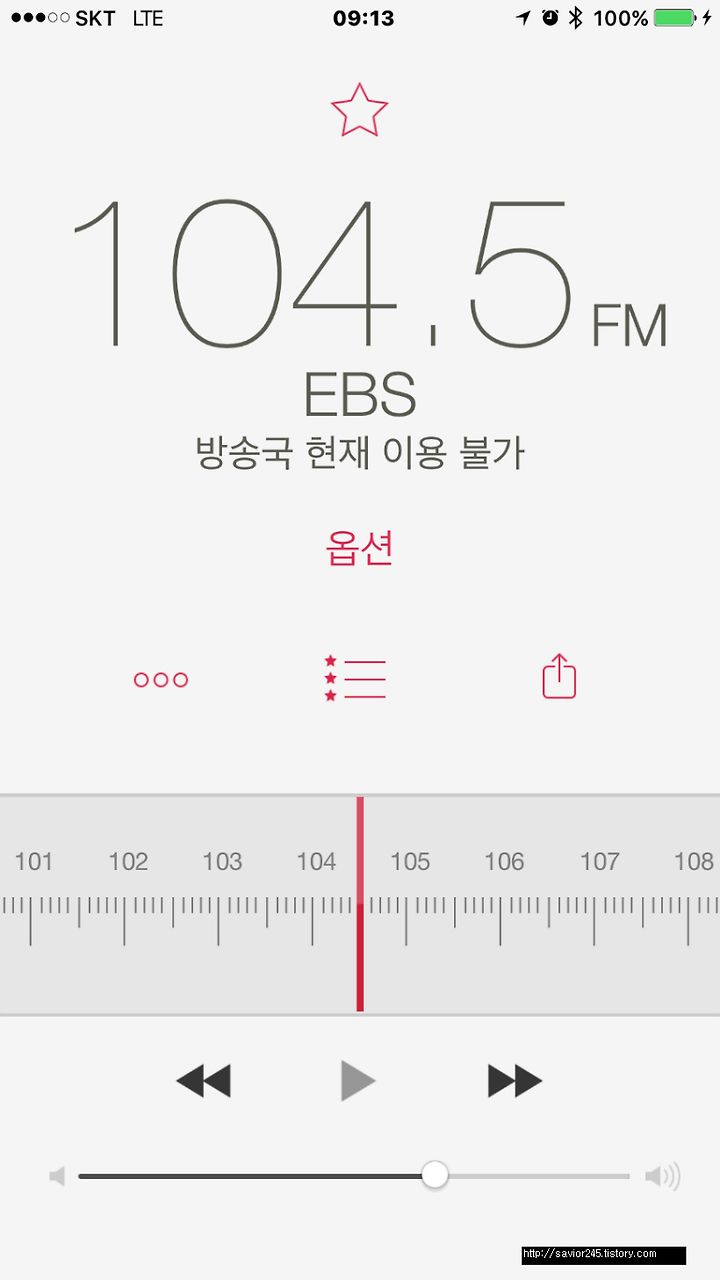Image resolution: width=720 pixels, height=1280 pixels.
Task: Favorite this station with the star
Action: (359, 111)
